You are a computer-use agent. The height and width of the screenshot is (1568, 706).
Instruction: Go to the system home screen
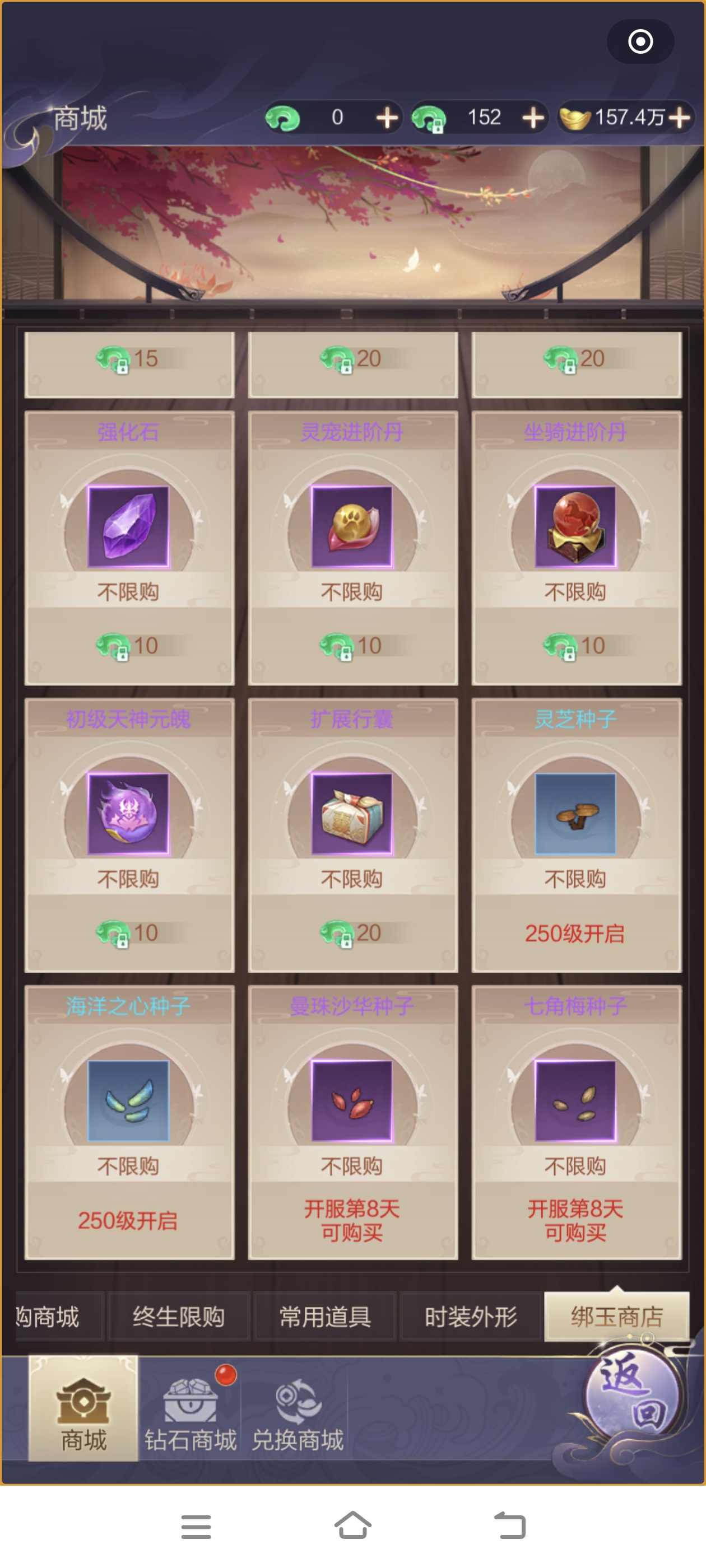tap(352, 1526)
